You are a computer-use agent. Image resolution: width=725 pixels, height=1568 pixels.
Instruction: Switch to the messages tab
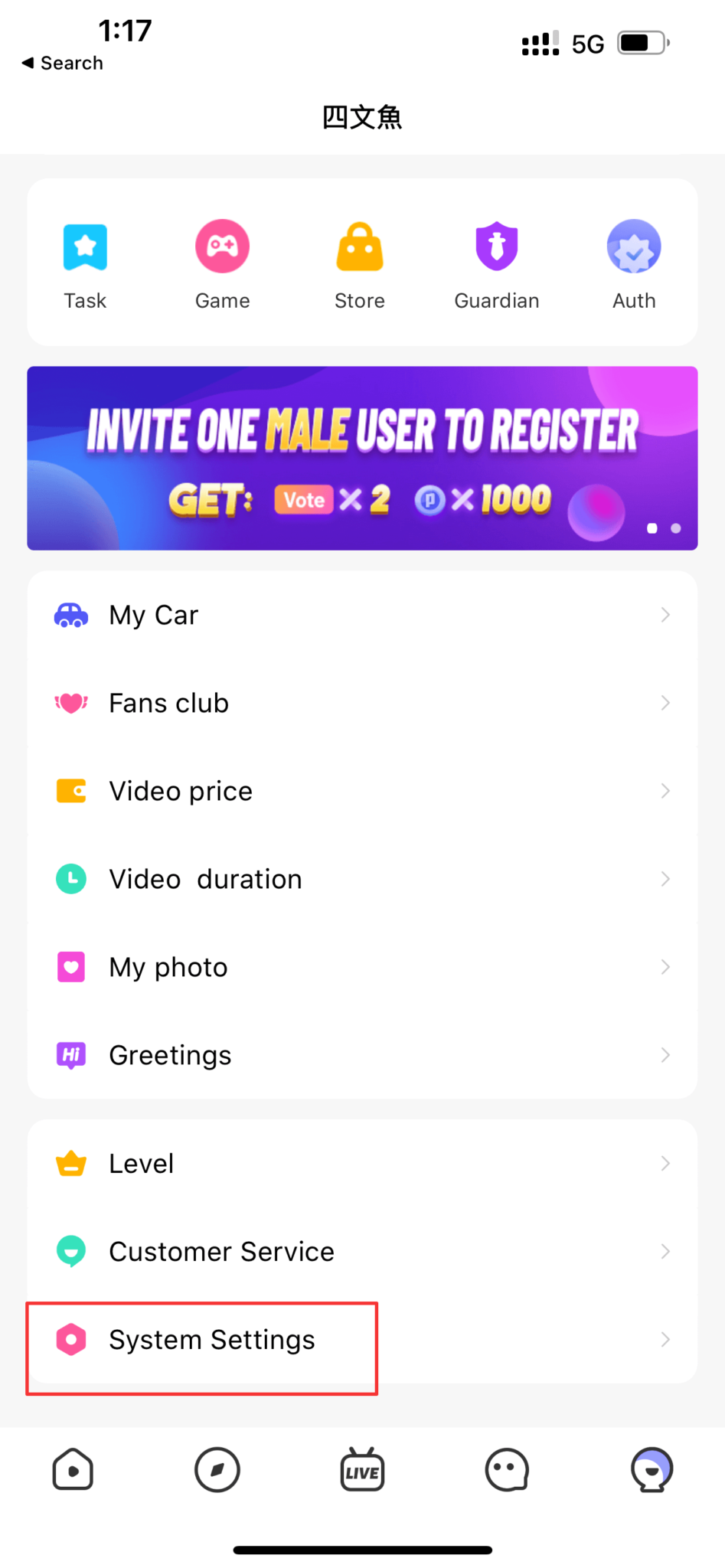[x=507, y=1470]
